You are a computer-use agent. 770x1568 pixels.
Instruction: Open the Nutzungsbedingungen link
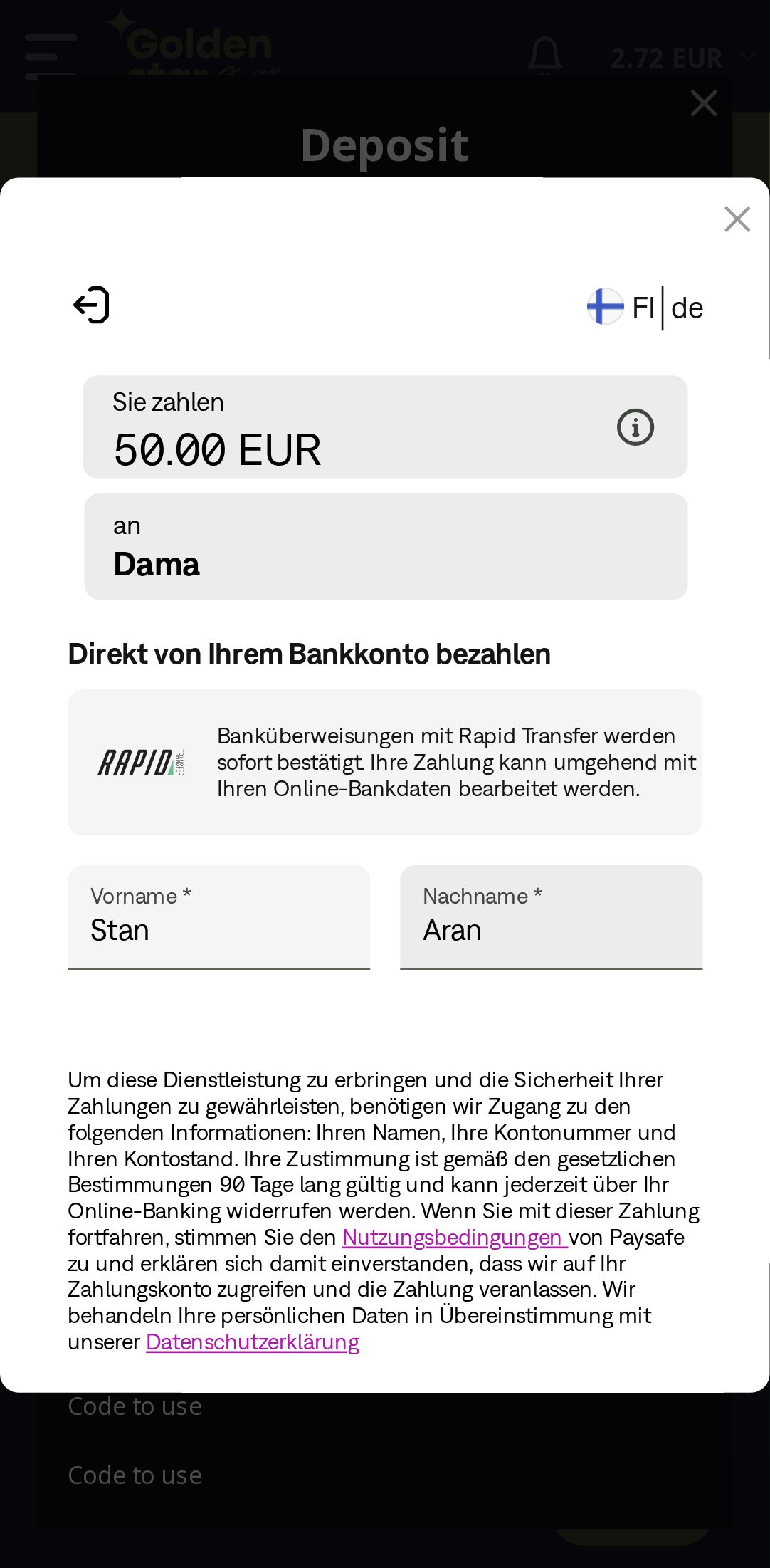click(x=453, y=1238)
